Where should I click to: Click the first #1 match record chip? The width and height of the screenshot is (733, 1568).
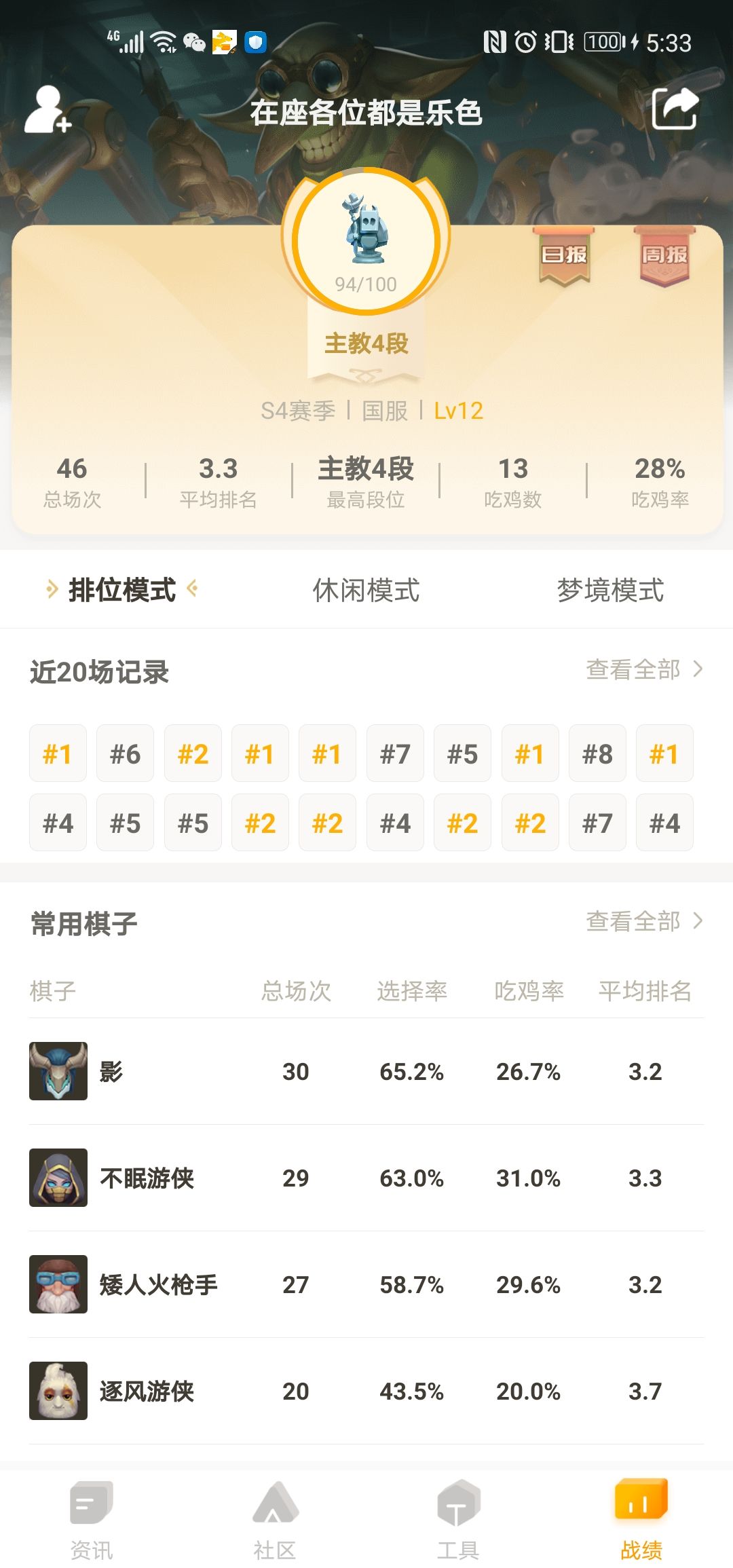[x=58, y=753]
